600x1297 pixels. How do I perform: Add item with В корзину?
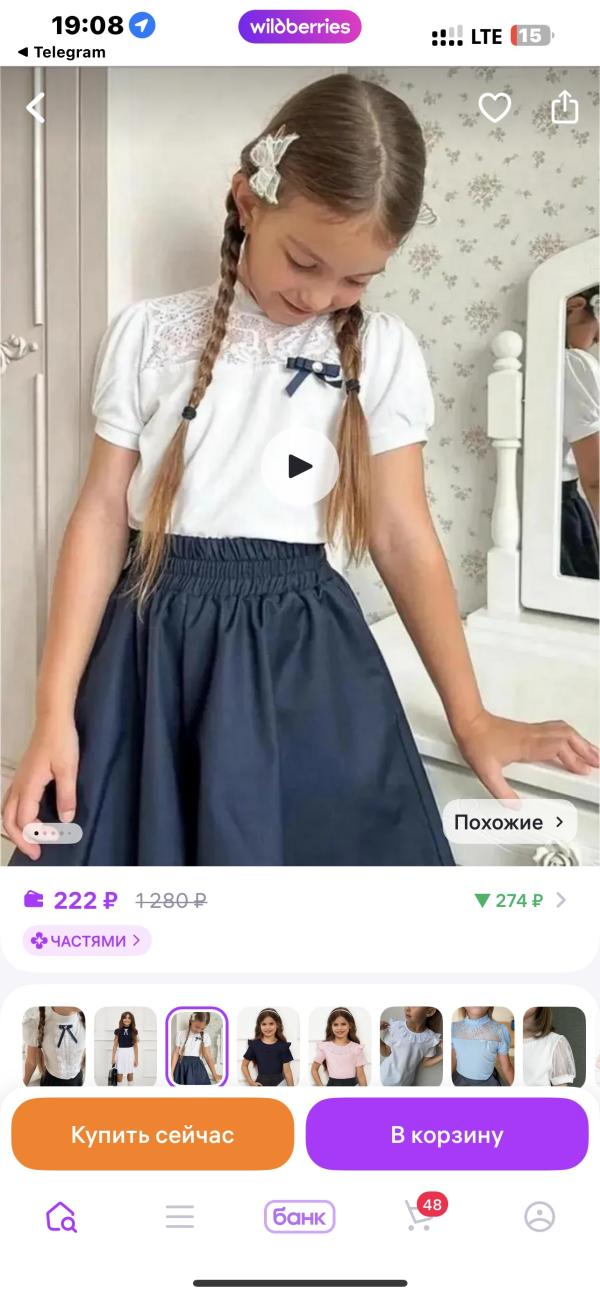pyautogui.click(x=447, y=1134)
